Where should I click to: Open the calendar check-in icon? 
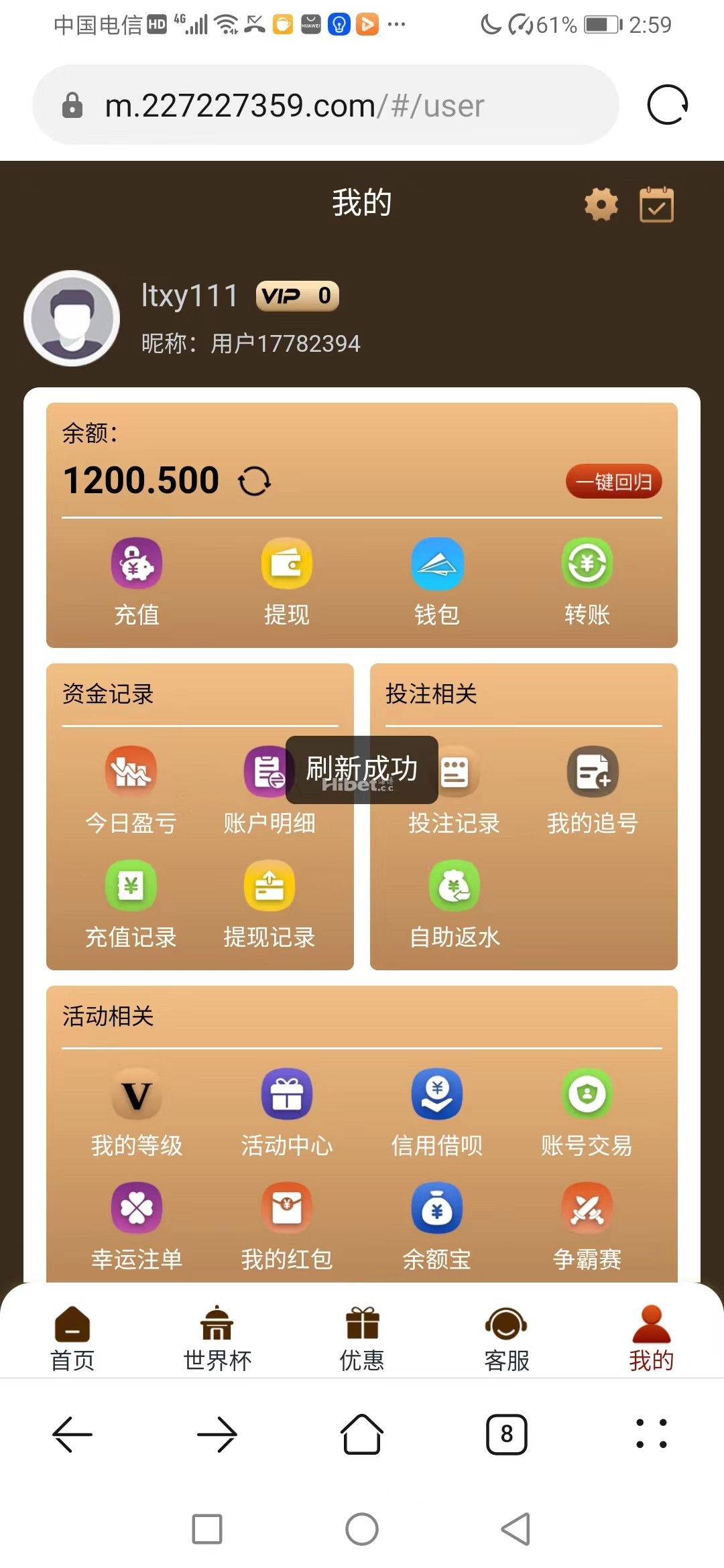pyautogui.click(x=656, y=204)
